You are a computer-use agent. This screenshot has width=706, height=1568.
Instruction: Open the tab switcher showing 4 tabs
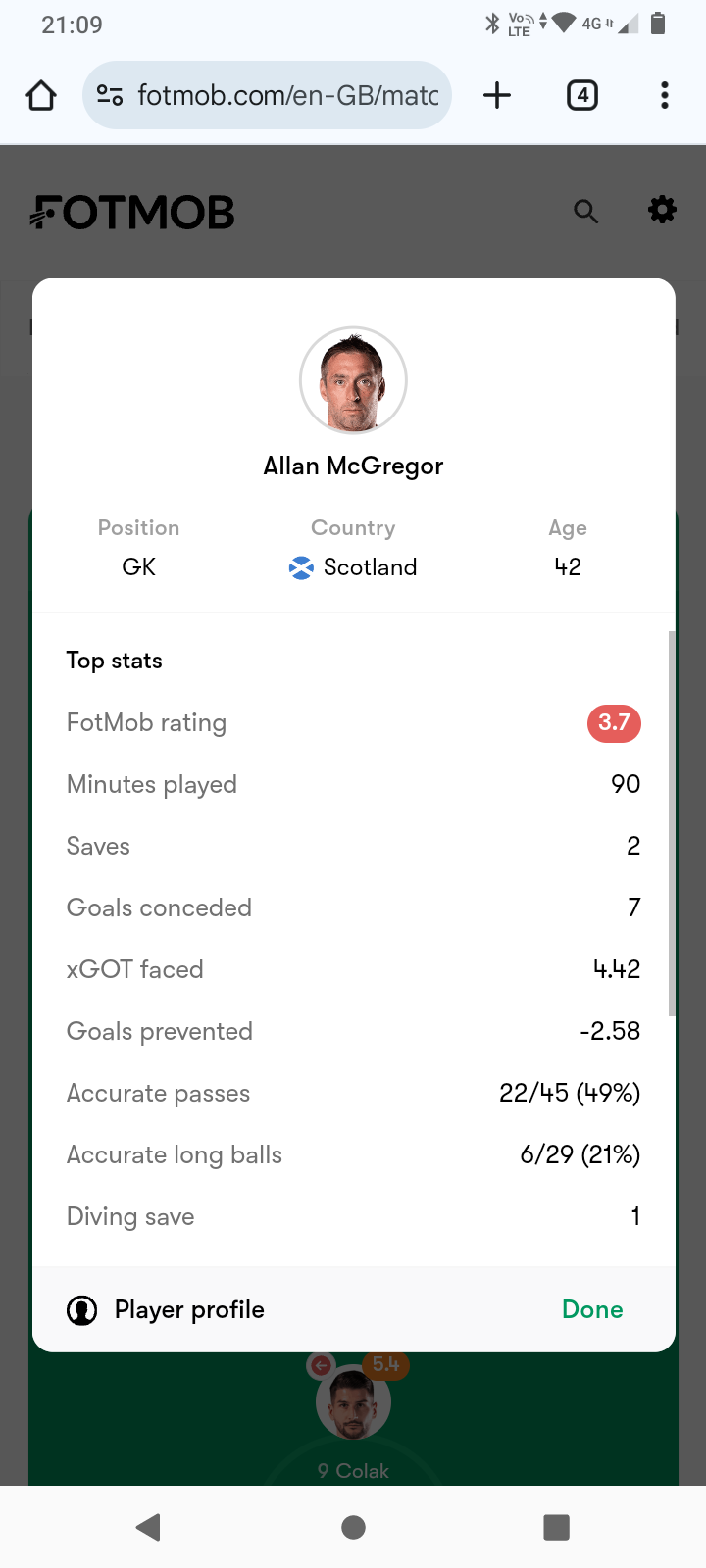click(x=582, y=95)
